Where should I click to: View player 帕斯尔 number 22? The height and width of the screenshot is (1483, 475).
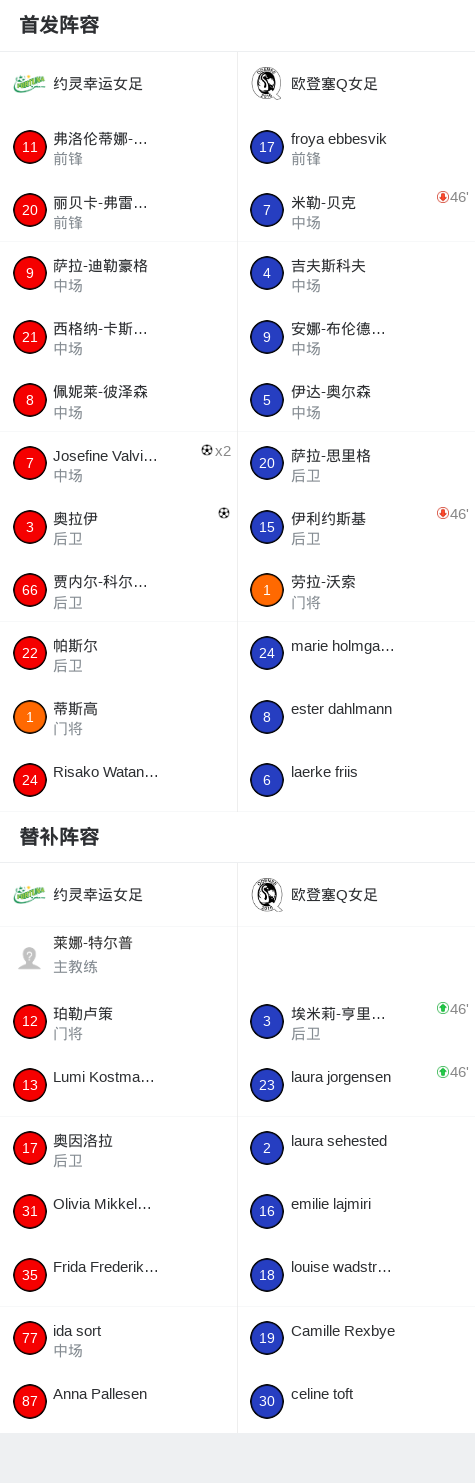(118, 653)
